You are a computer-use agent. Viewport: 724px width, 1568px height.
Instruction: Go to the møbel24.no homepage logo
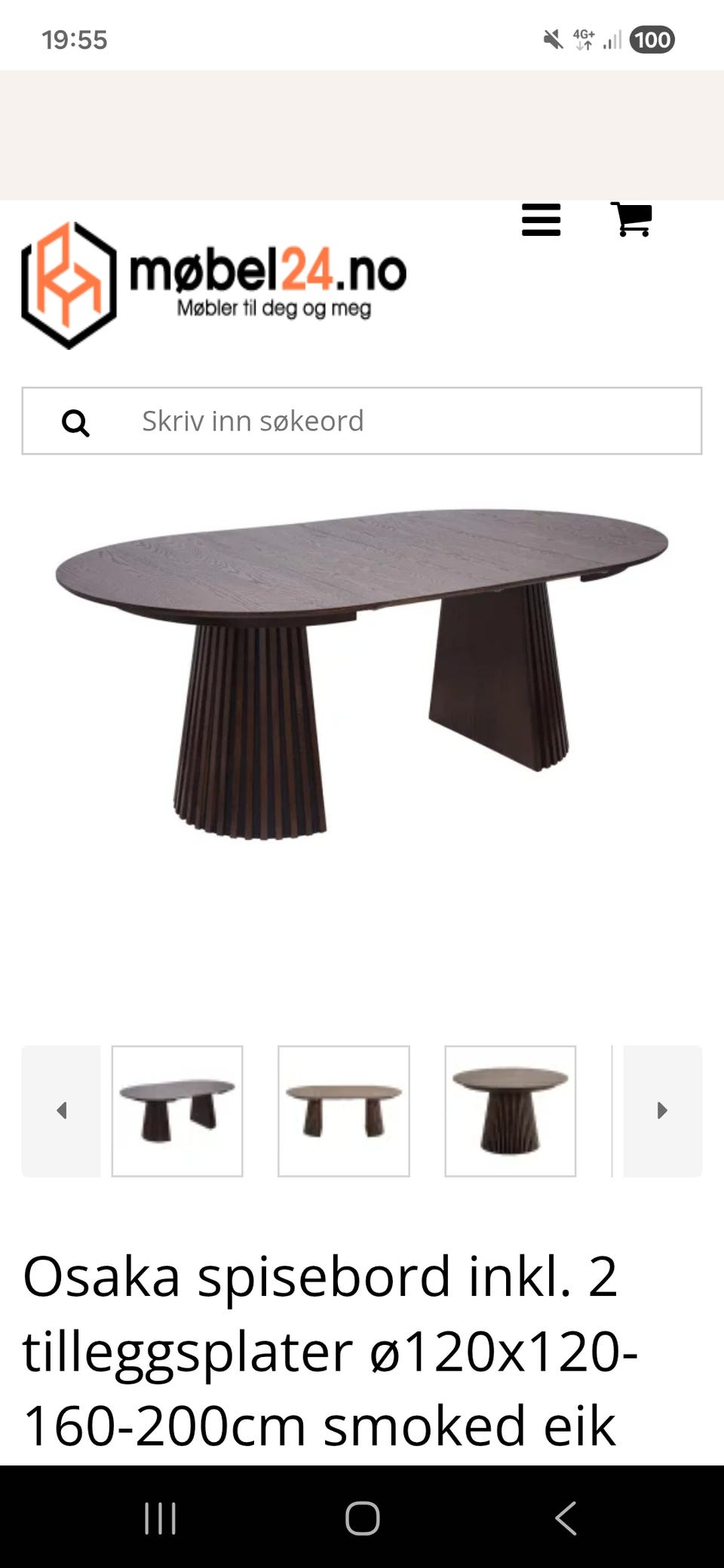(214, 285)
